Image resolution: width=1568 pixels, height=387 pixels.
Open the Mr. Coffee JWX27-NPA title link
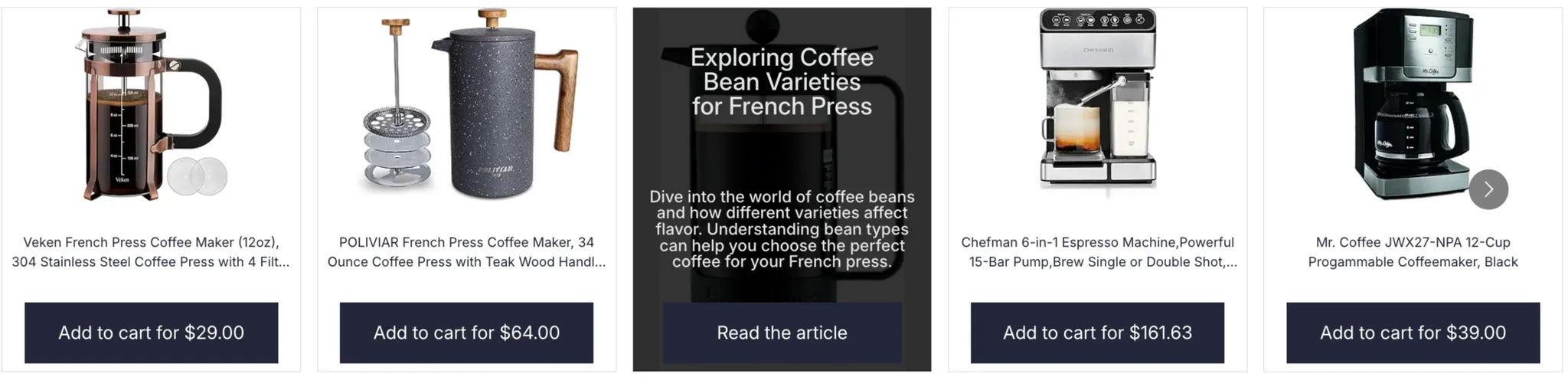[1413, 251]
